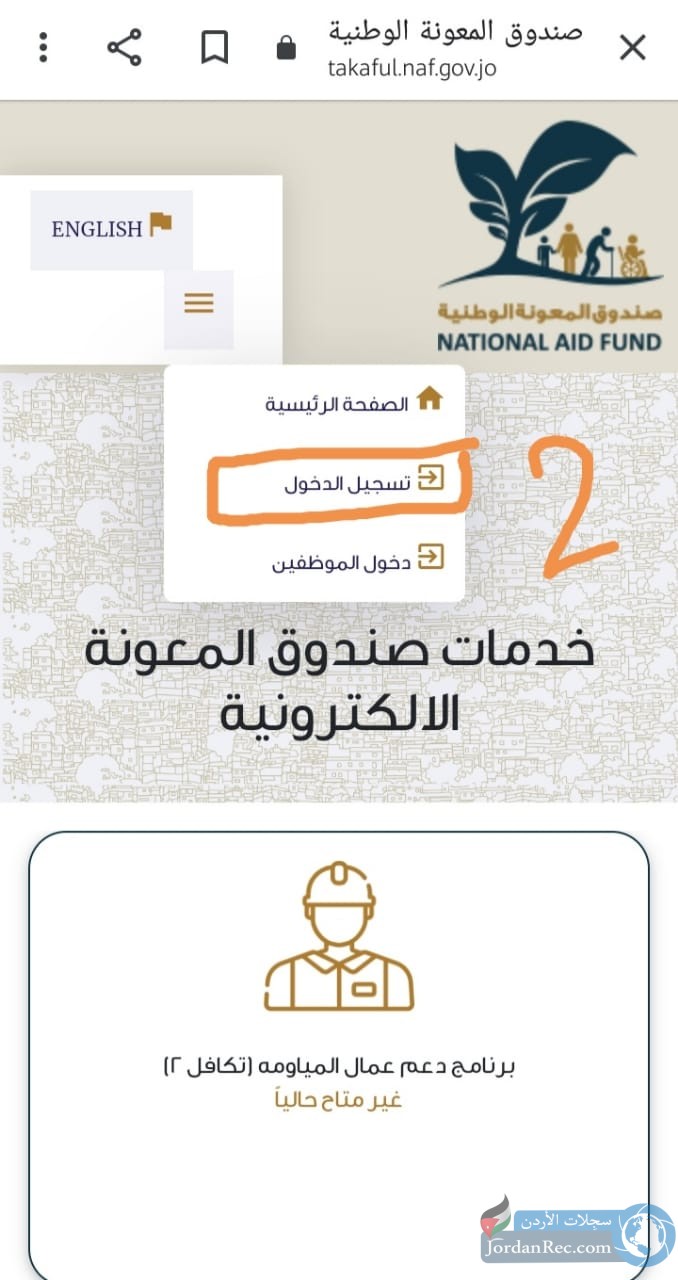Screen dimensions: 678x1280
Task: Open the browser overflow menu
Action: (43, 47)
